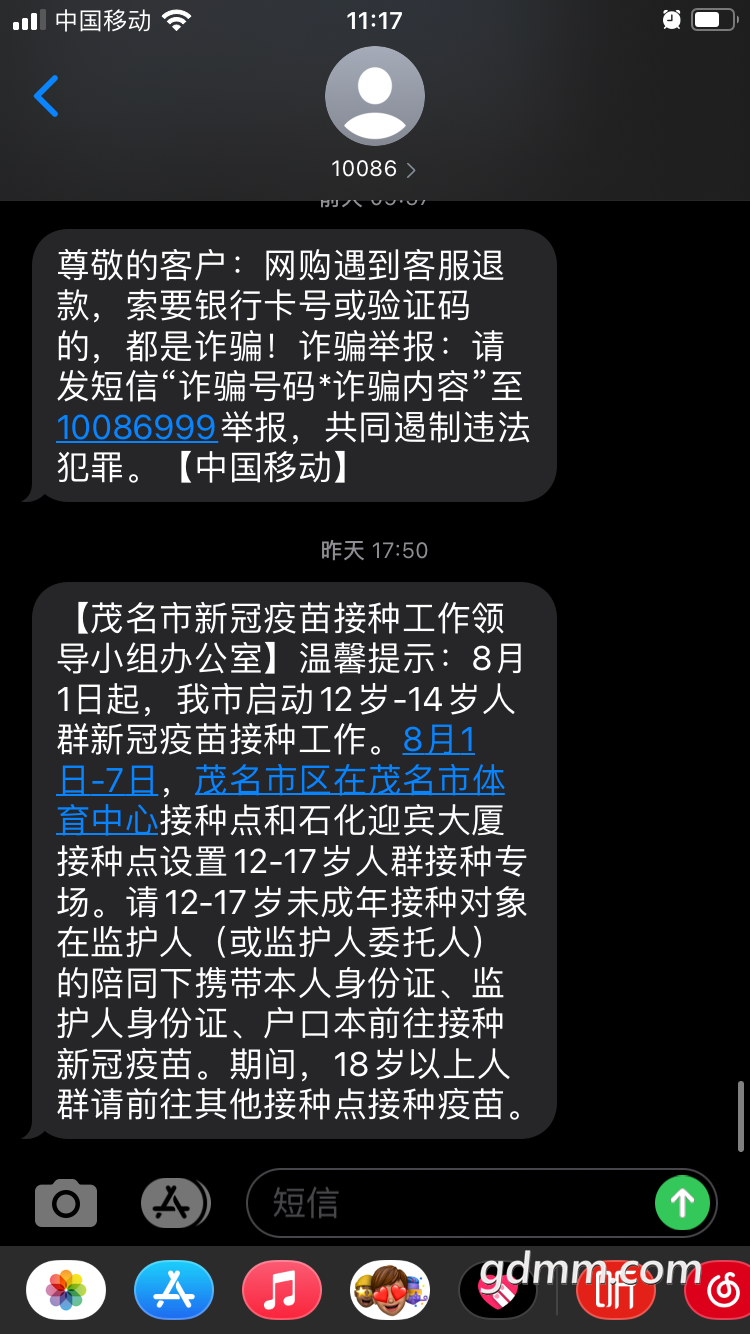Screen dimensions: 750x1334
Task: Launch Photos from the dock
Action: coord(65,1290)
